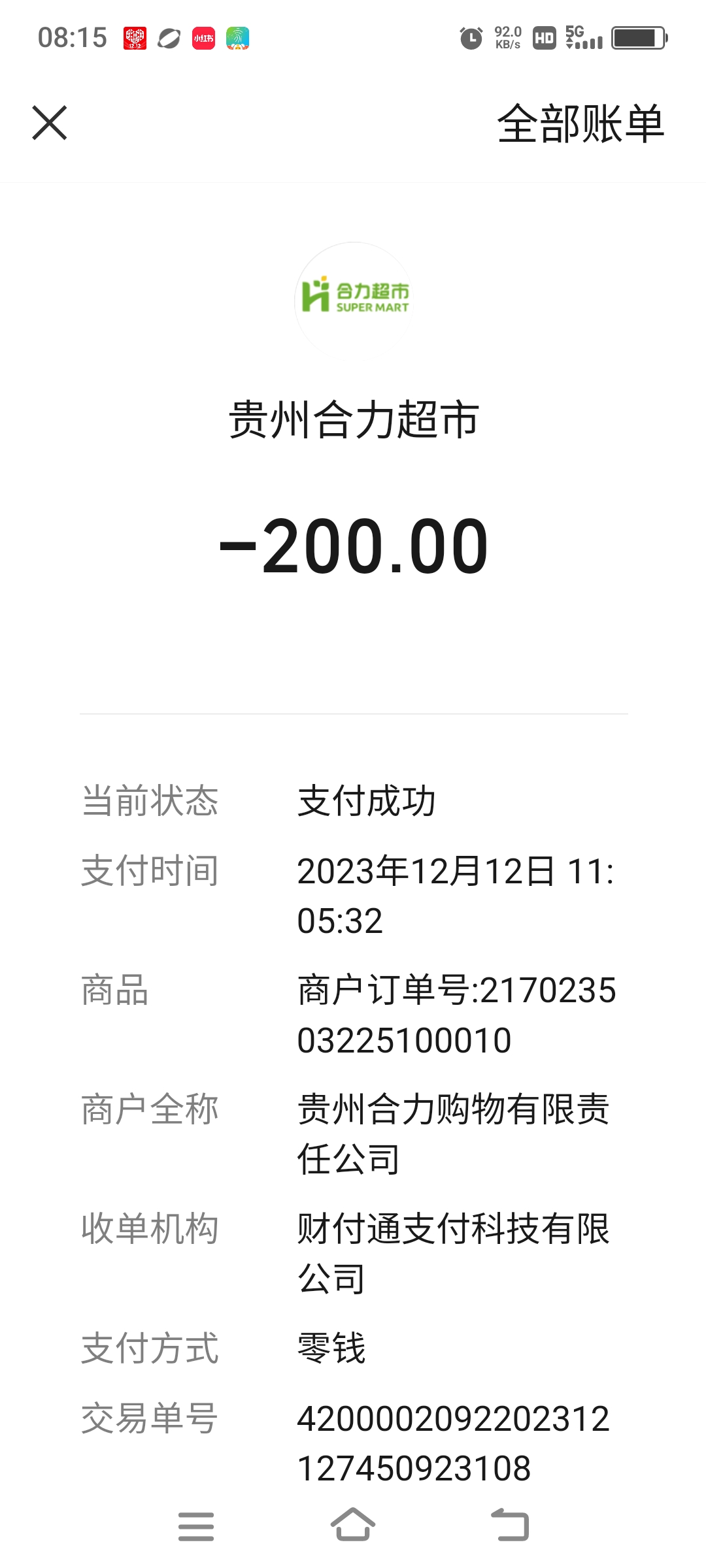Viewport: 706px width, 1568px height.
Task: Close the bill detail page
Action: [x=50, y=123]
